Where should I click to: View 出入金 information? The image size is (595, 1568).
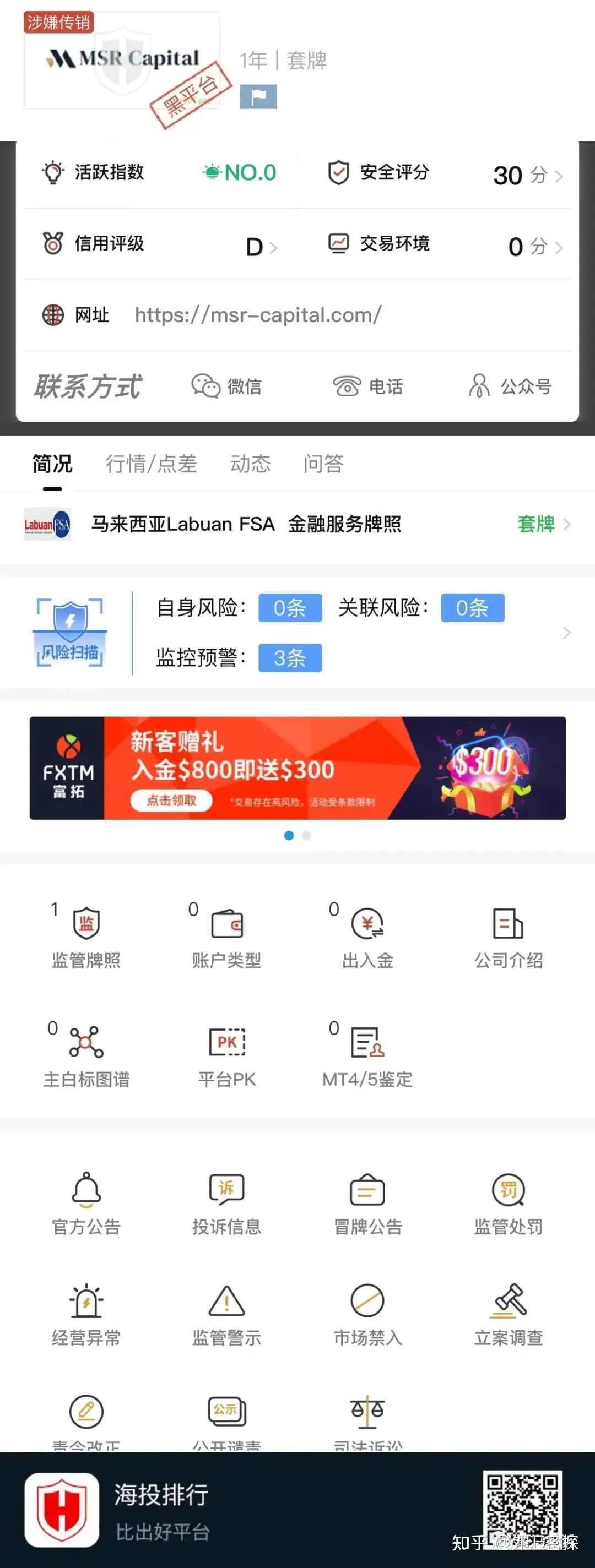coord(367,938)
